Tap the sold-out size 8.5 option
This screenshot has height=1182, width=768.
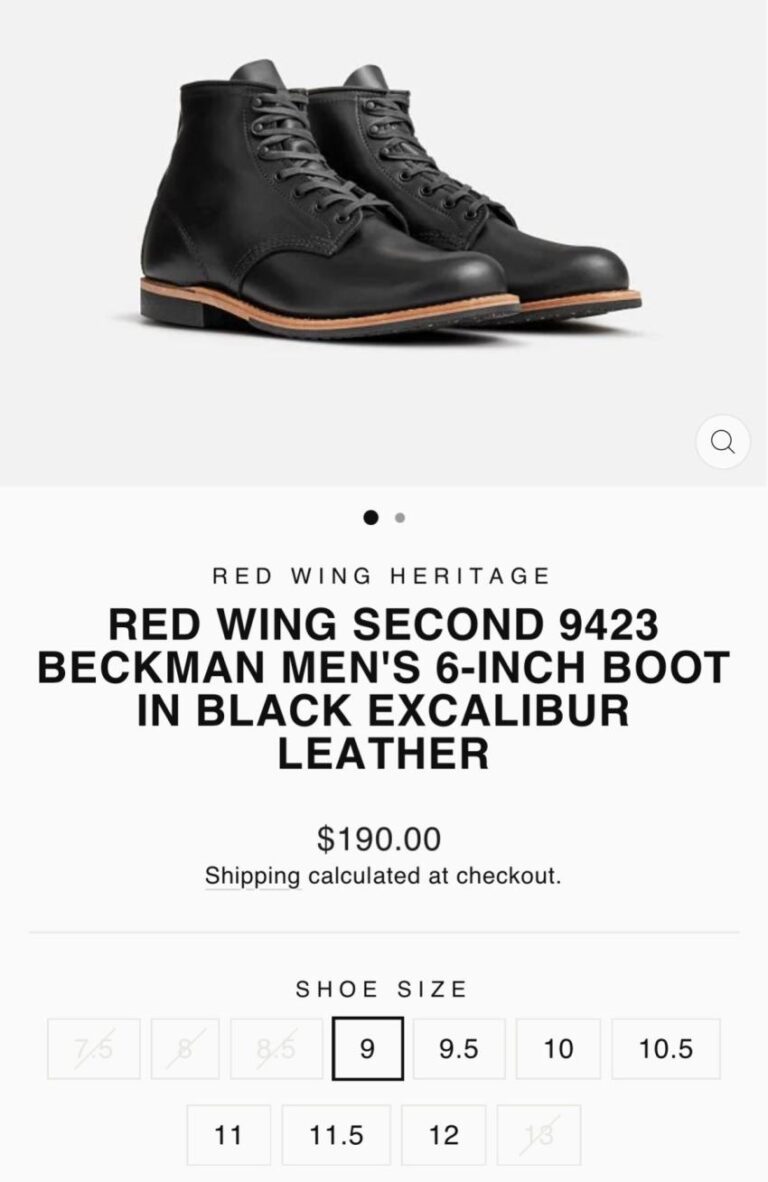tap(276, 1049)
